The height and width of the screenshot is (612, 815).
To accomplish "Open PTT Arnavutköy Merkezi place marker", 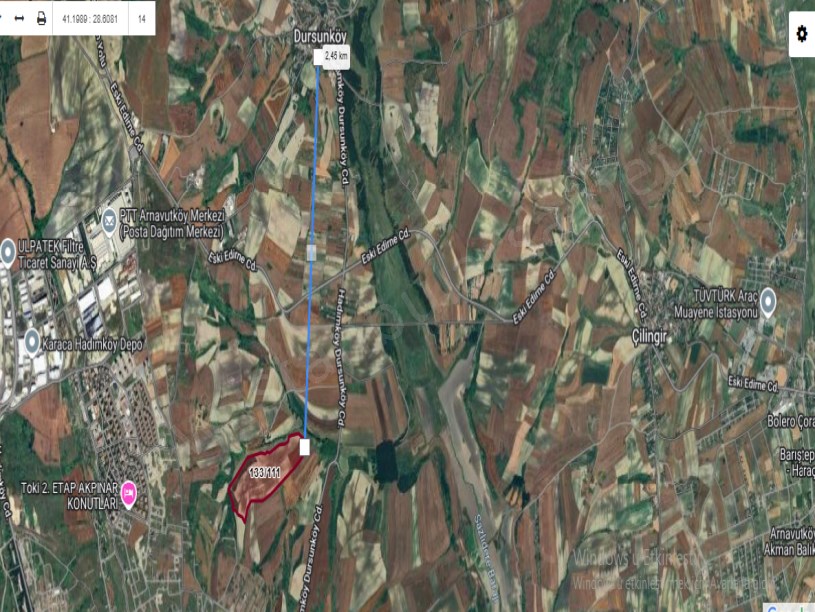I will [x=110, y=218].
